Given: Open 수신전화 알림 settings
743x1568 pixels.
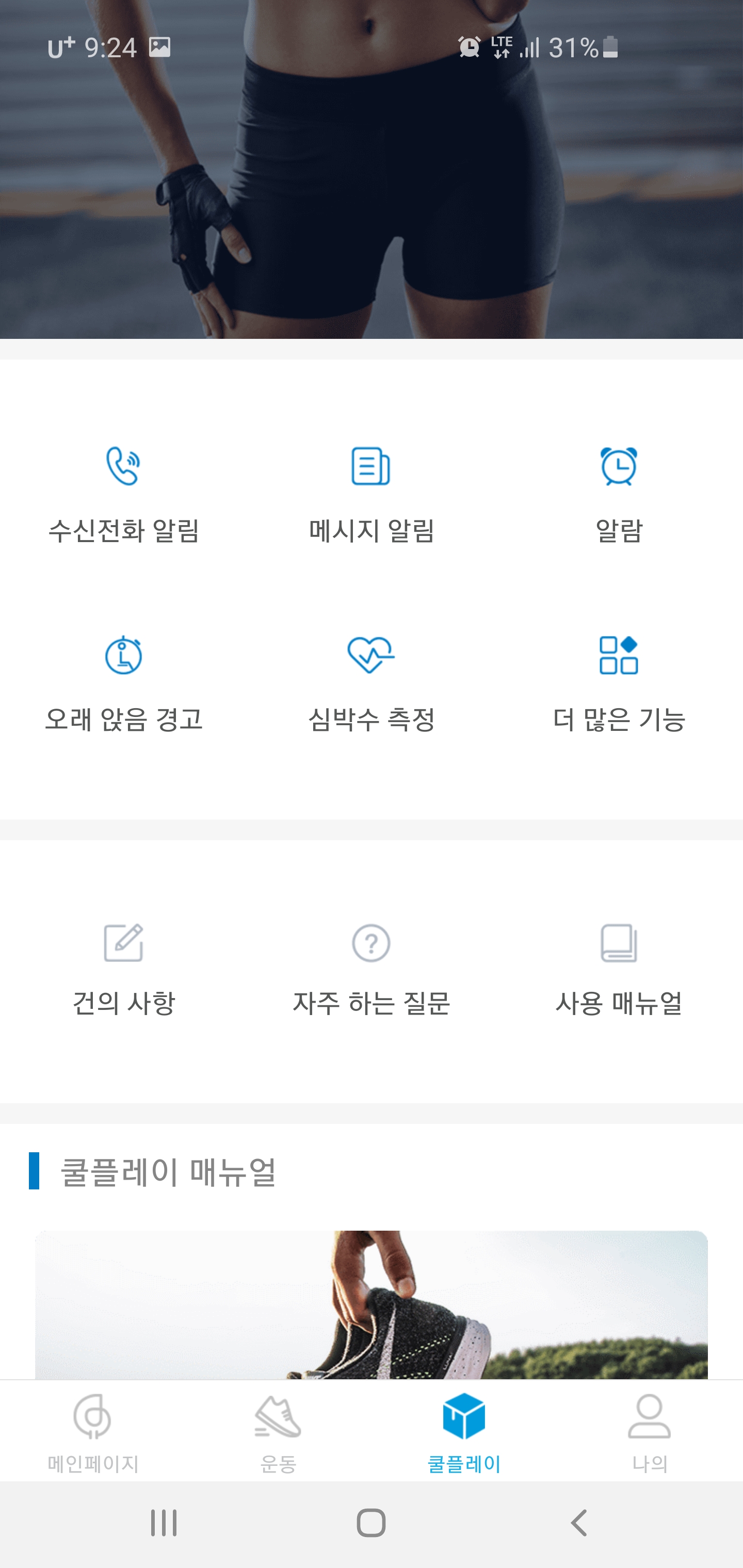Looking at the screenshot, I should pyautogui.click(x=124, y=493).
